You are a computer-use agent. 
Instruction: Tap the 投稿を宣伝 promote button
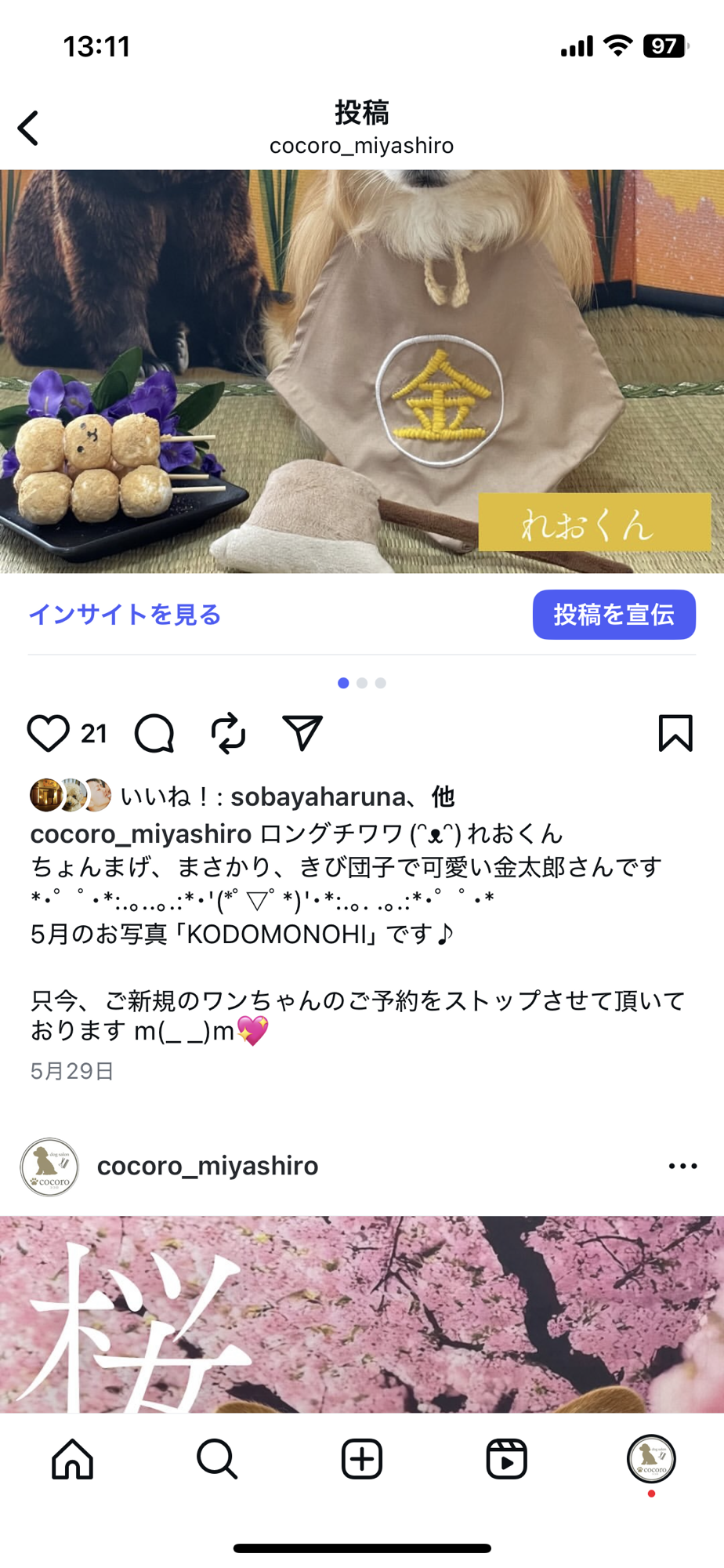tap(614, 615)
